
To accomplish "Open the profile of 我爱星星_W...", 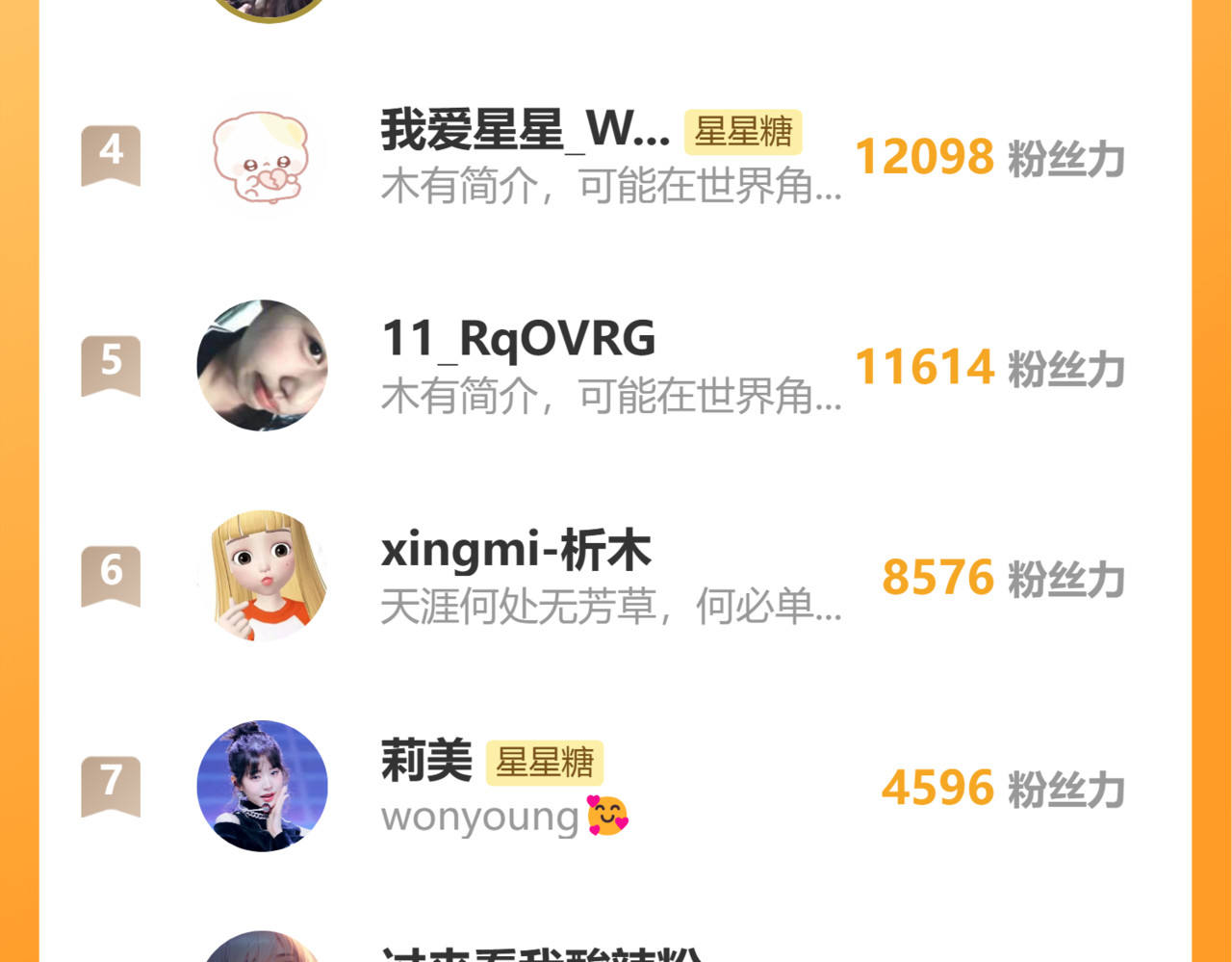I will click(525, 129).
